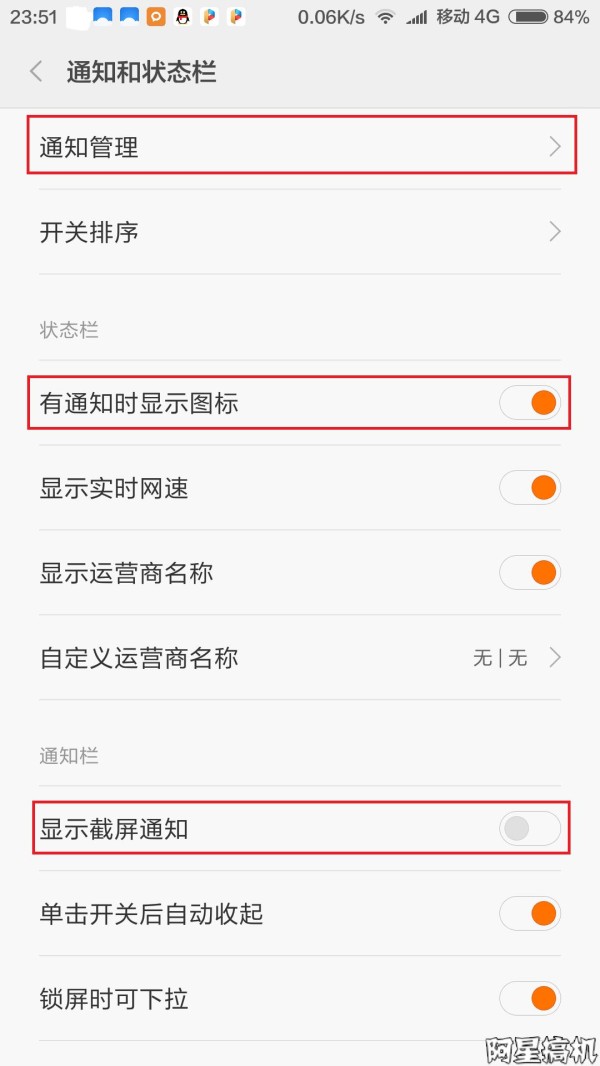Screen dimensions: 600x1066
Task: Turn off 有通知时显示图标
Action: [530, 402]
